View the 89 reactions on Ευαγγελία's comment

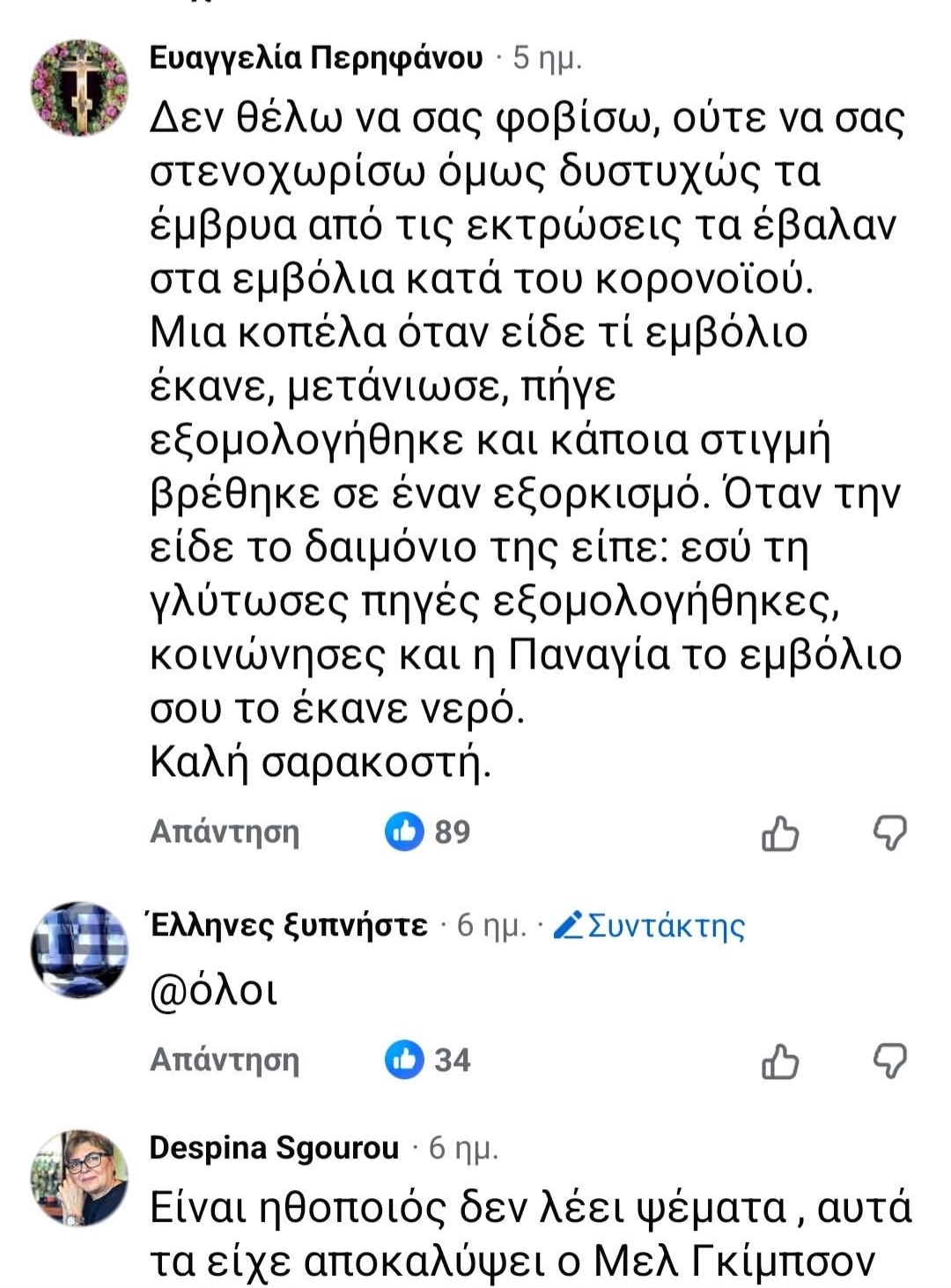(x=429, y=832)
